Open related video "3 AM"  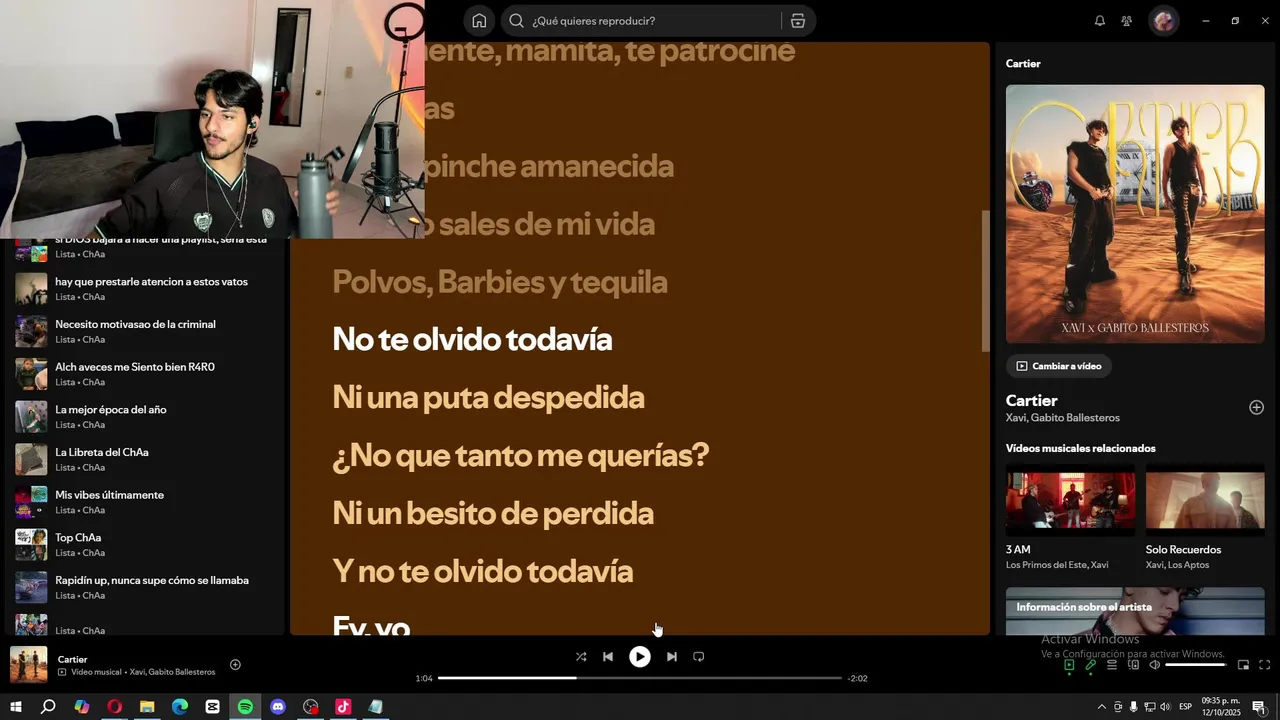pos(1070,500)
